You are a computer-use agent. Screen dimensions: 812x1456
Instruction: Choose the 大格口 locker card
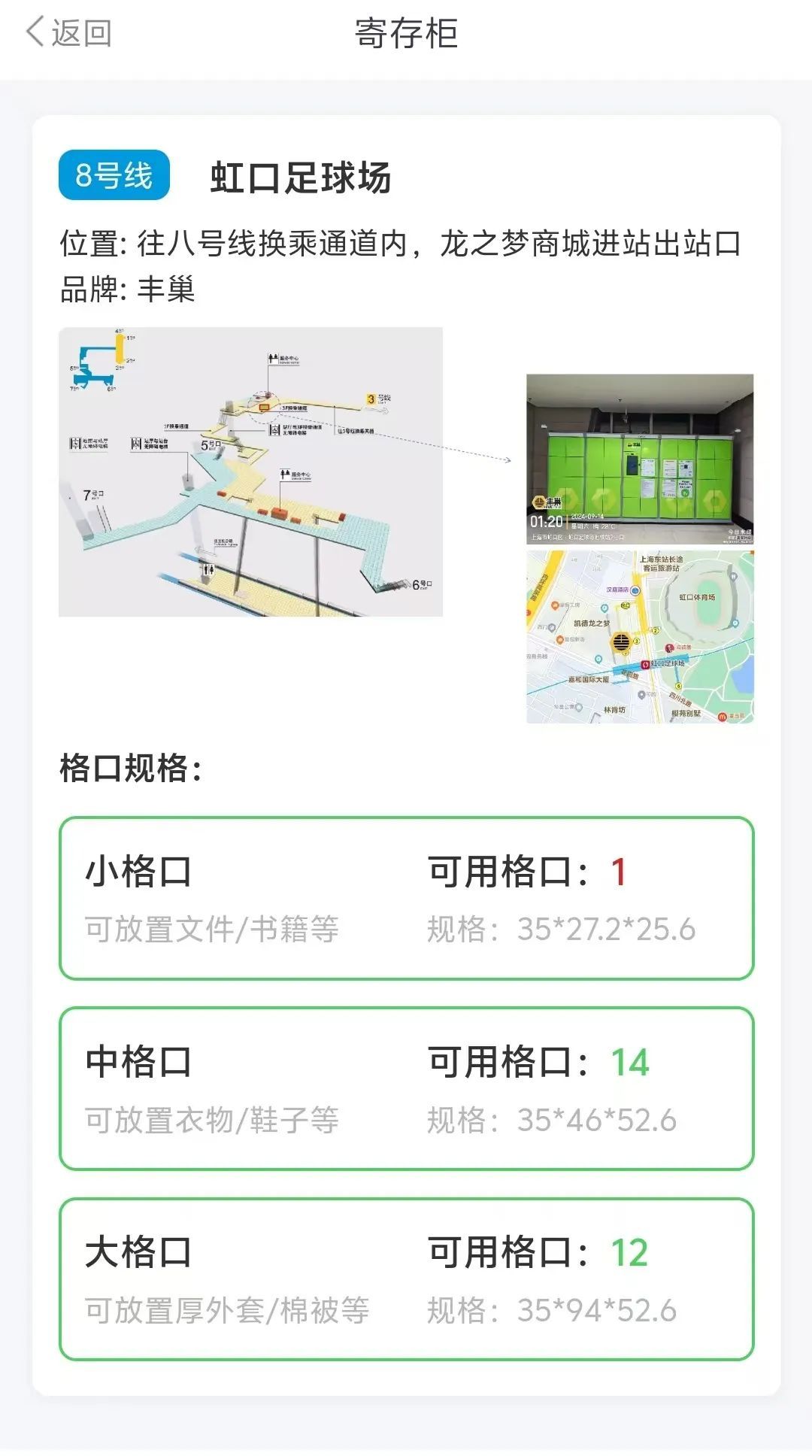point(406,1279)
